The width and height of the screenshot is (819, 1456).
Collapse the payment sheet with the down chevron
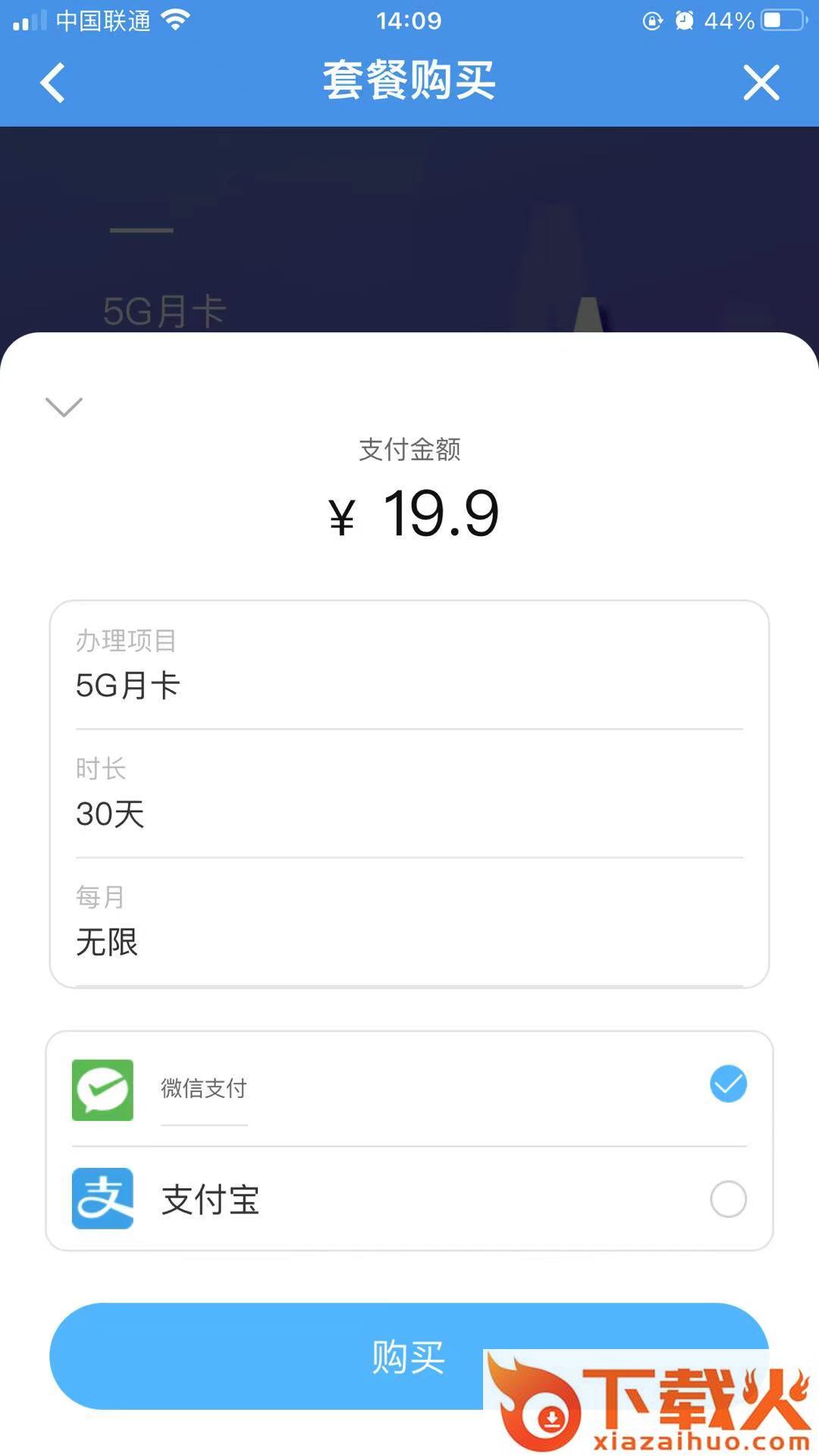point(64,407)
